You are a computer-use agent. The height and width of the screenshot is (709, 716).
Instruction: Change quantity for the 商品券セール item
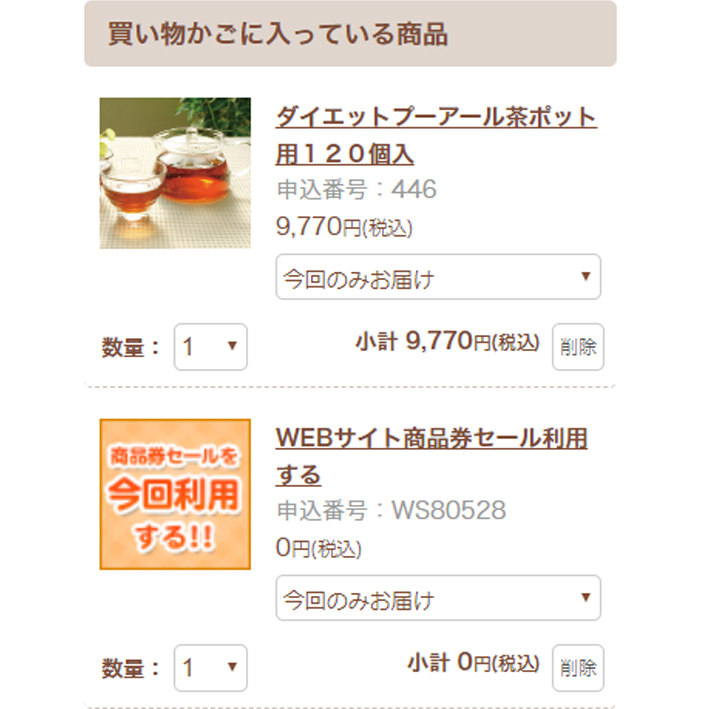pos(210,668)
